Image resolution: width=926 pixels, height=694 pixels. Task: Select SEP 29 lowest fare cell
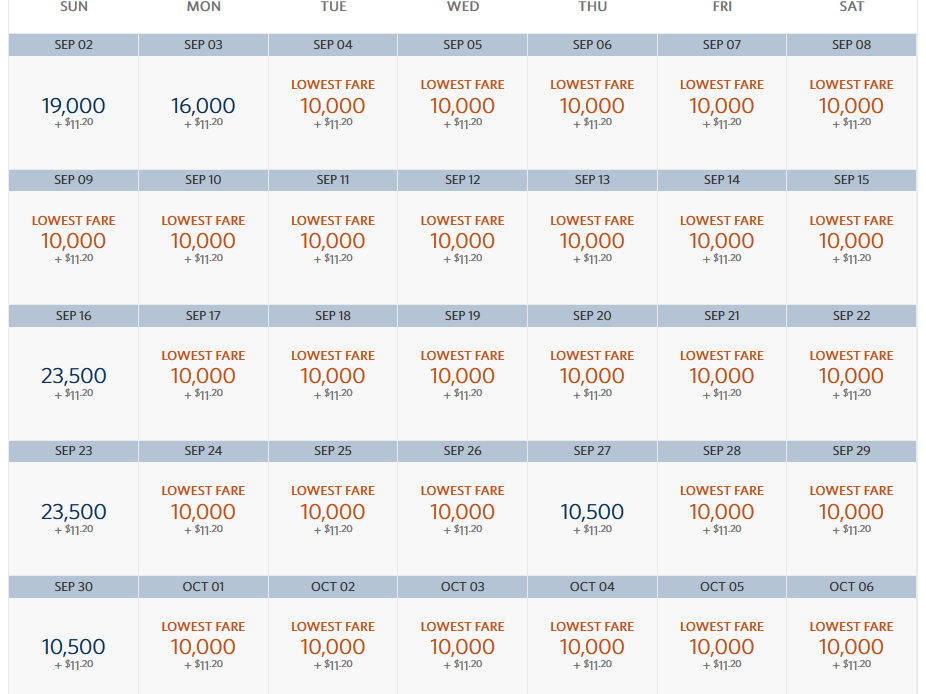[851, 512]
